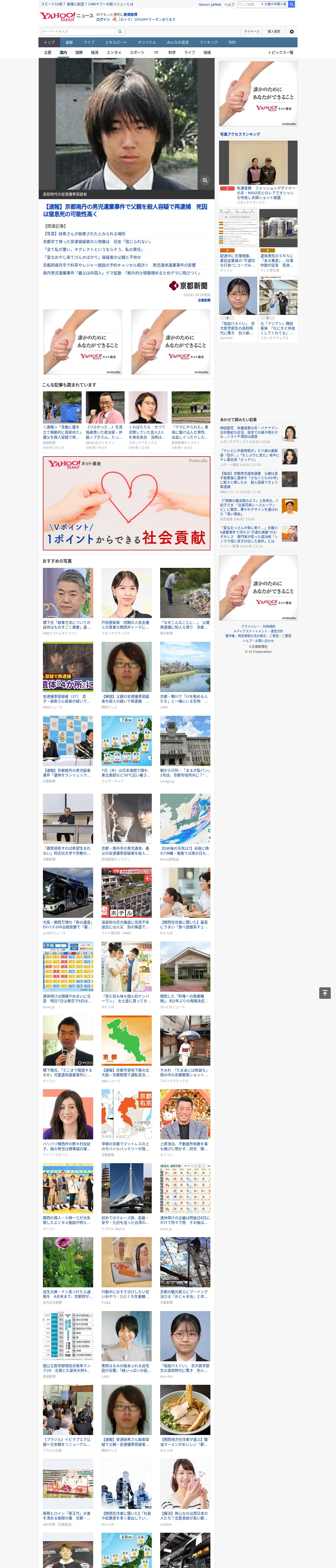The height and width of the screenshot is (1568, 336).
Task: Jump back to top with arrow button
Action: 325,993
